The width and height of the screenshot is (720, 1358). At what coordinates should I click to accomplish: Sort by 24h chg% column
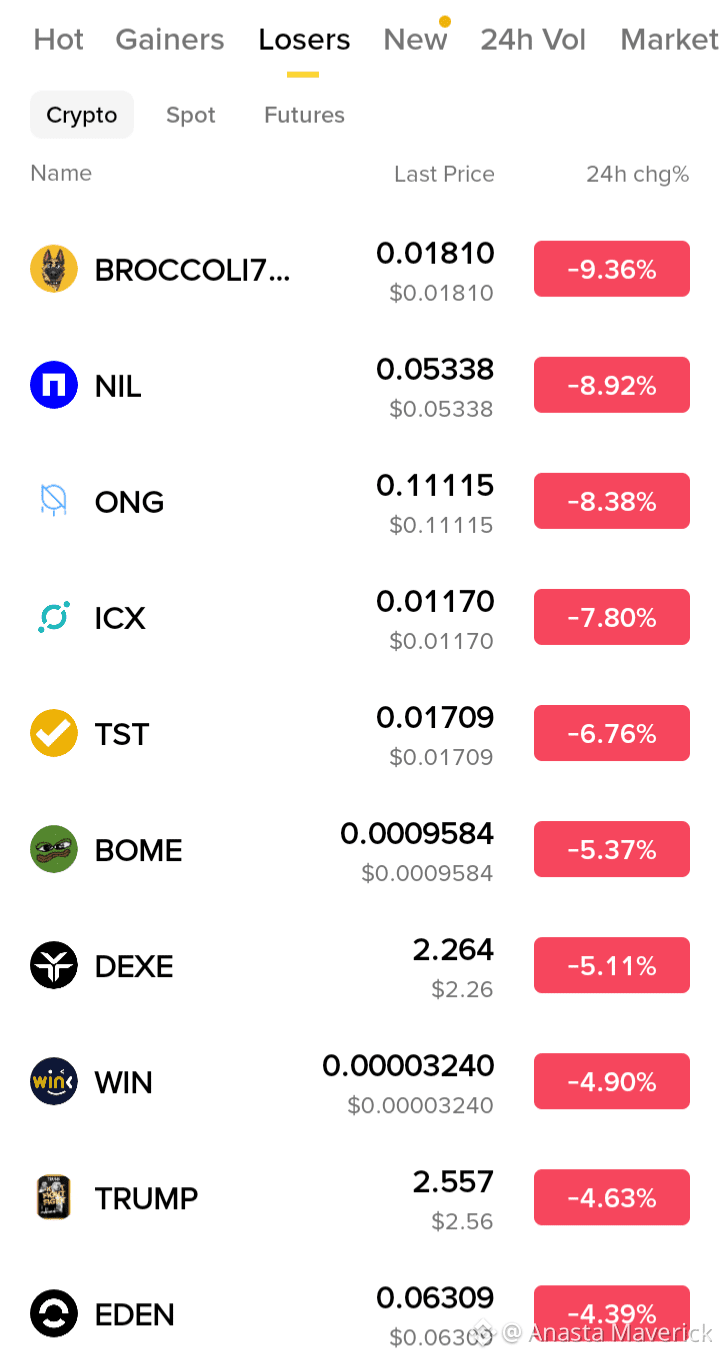pos(637,174)
